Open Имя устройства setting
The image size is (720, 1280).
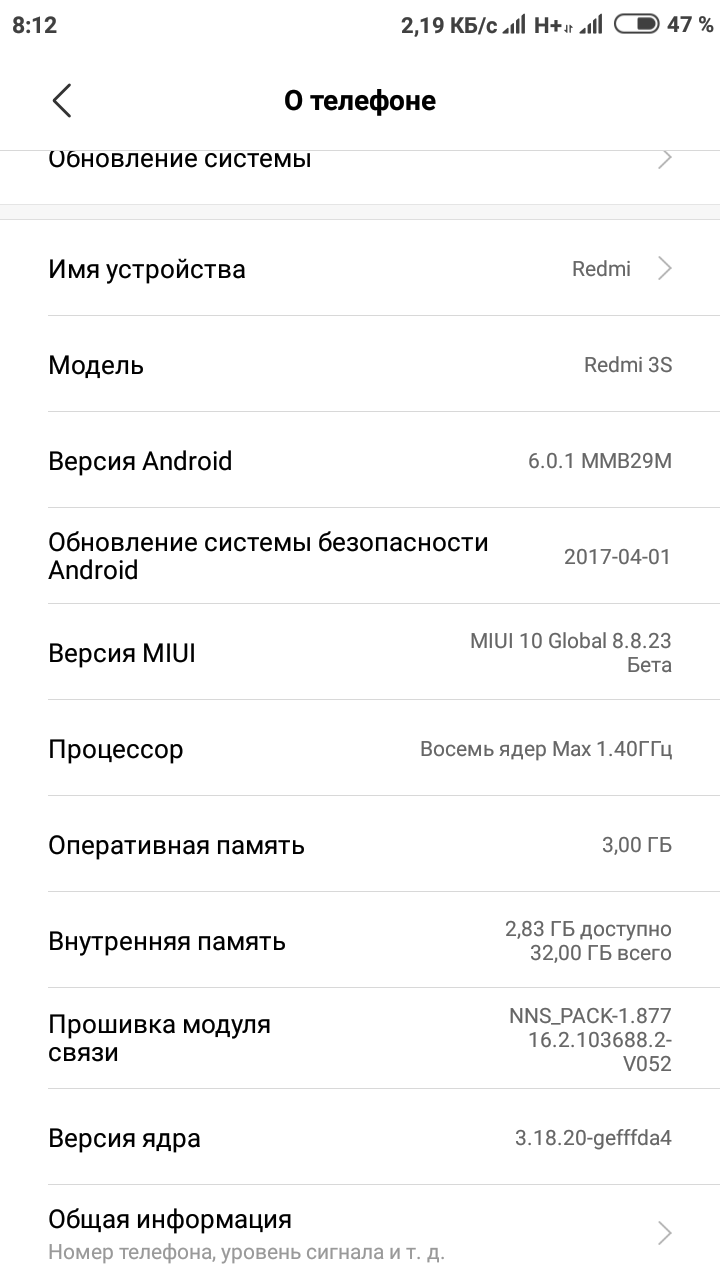pos(360,269)
